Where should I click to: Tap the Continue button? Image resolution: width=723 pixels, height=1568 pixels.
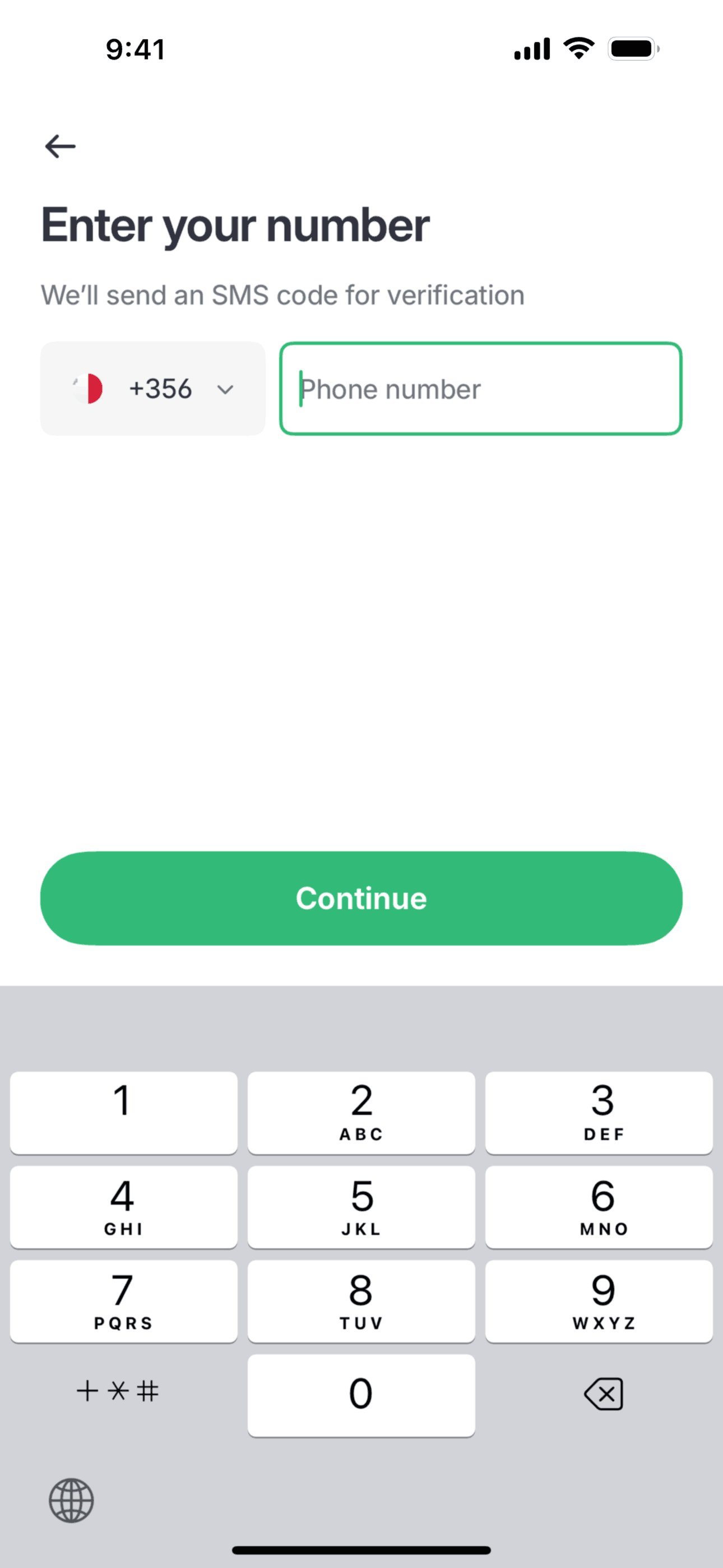click(361, 898)
